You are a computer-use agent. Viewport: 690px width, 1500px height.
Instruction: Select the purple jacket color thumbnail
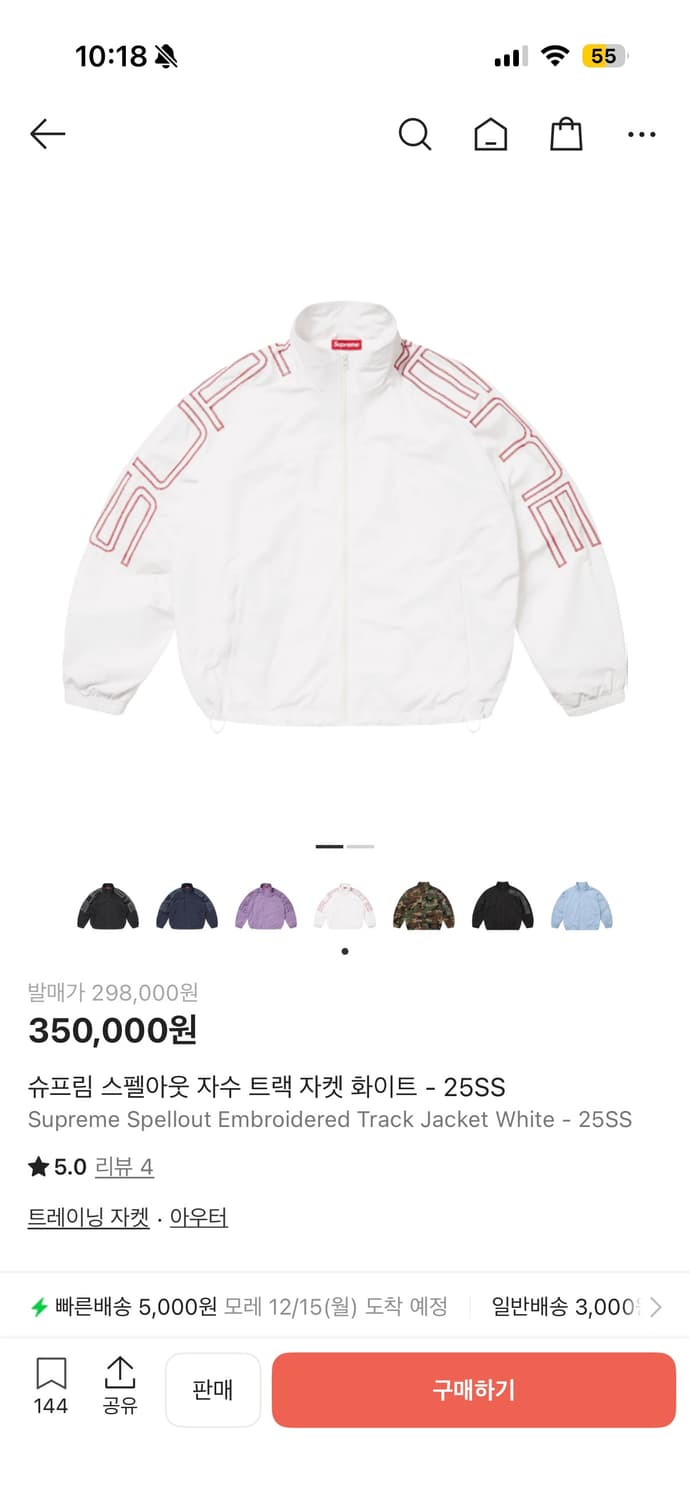coord(266,907)
